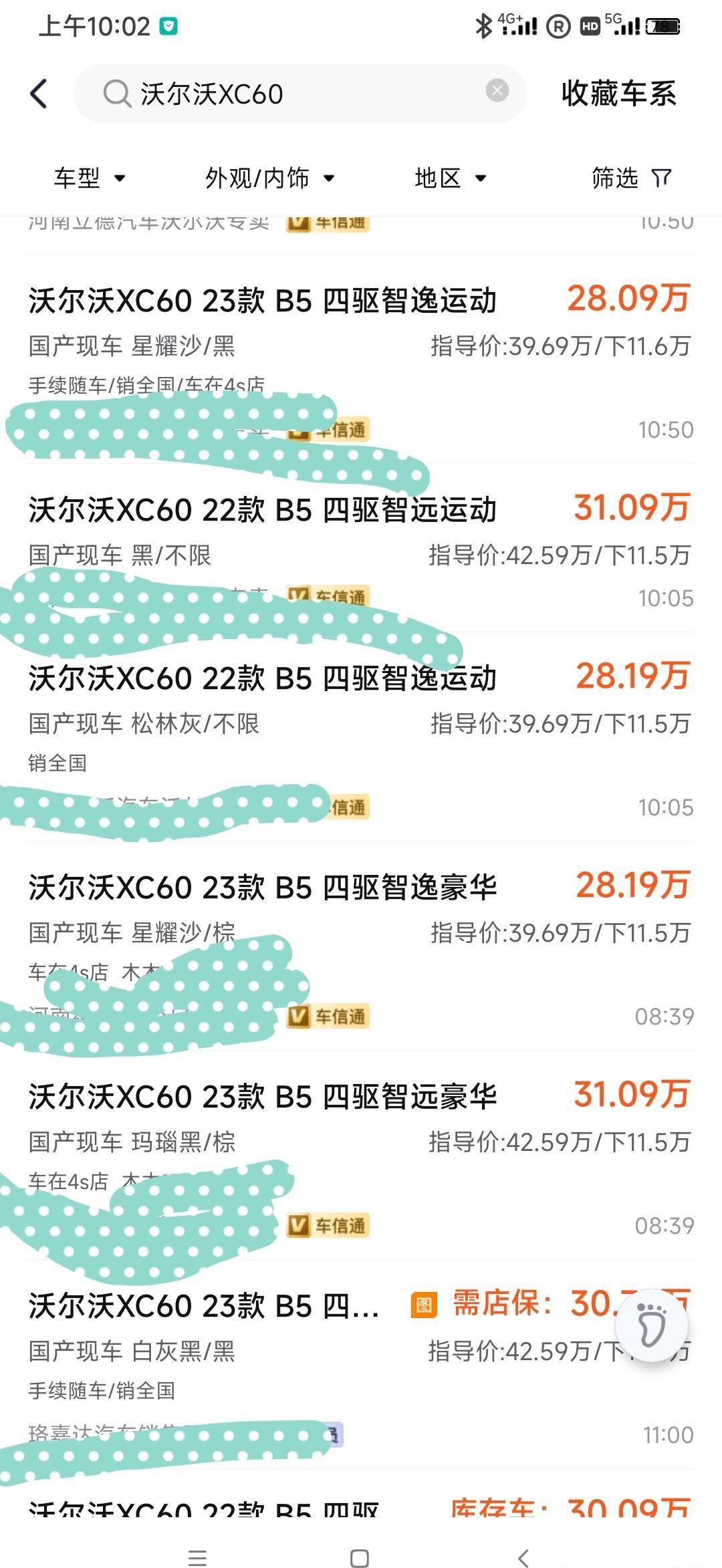Expand the 车型 dropdown filter
This screenshot has height=1568, width=722.
90,178
